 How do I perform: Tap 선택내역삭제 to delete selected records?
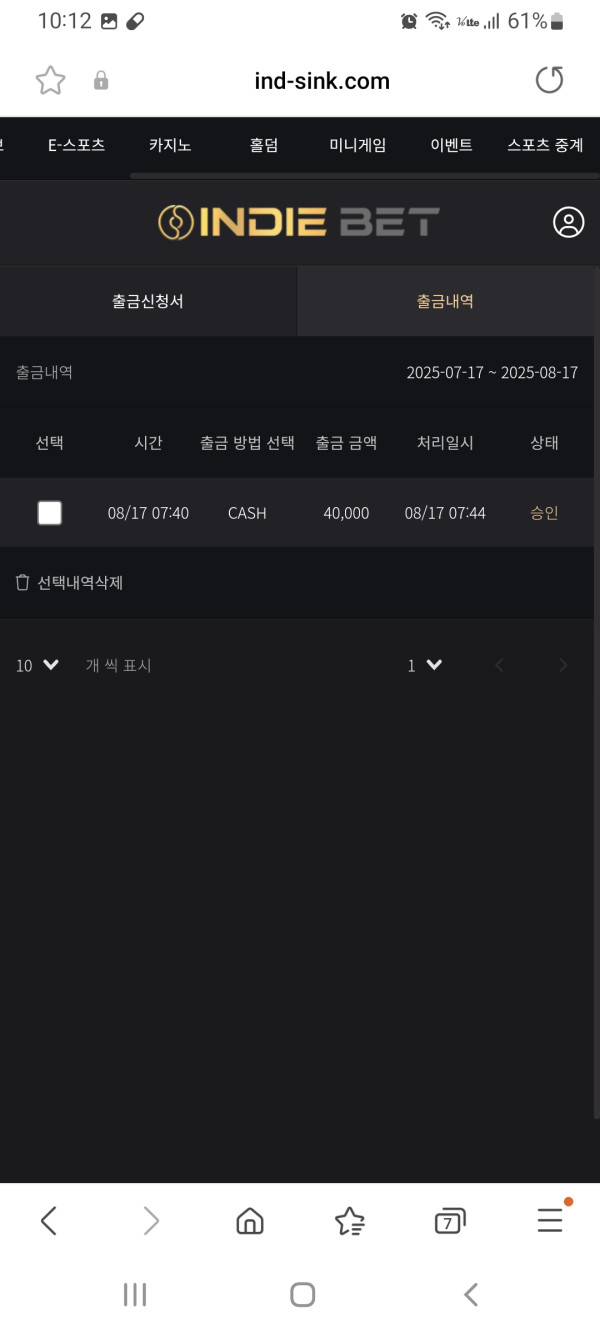tap(70, 582)
